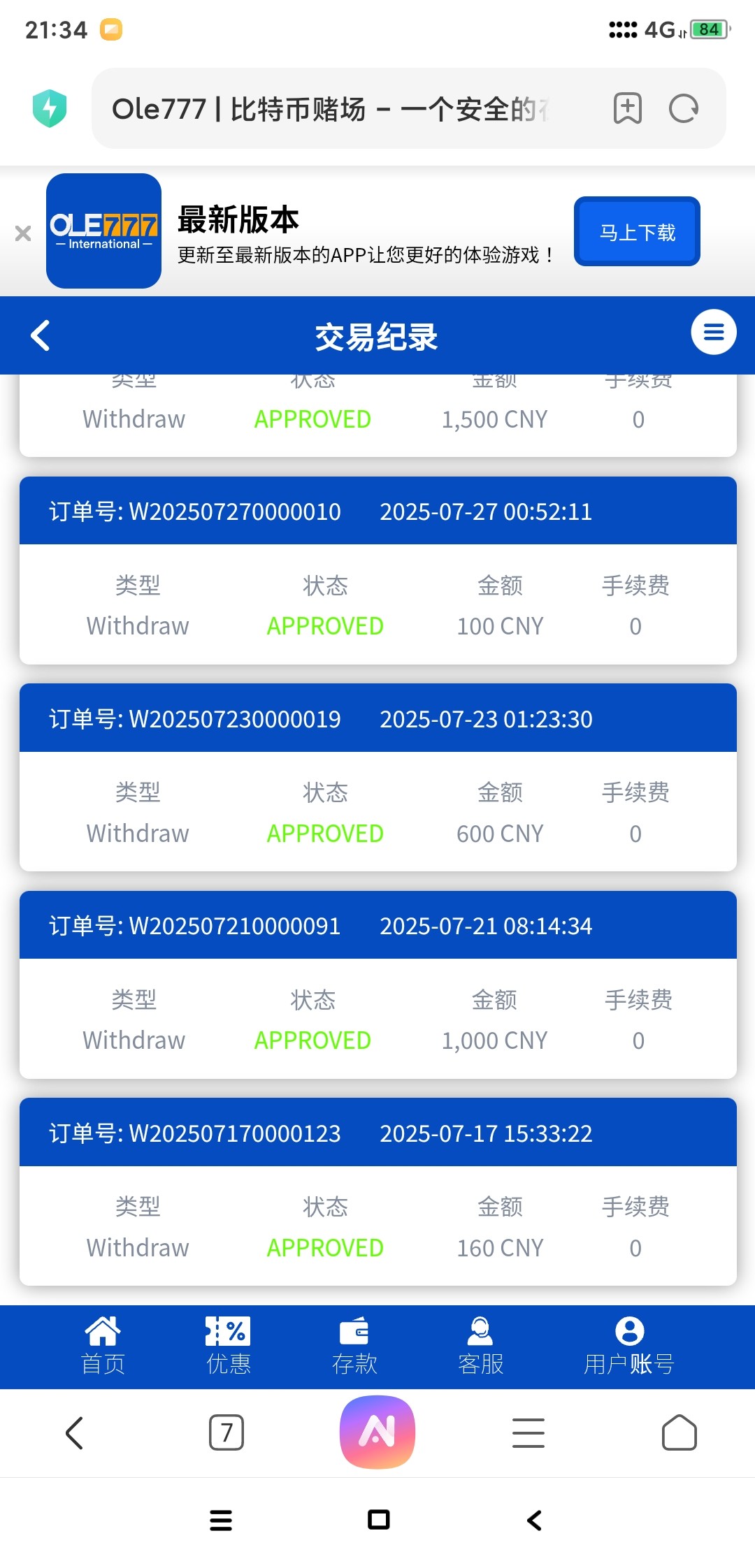Open the browser toolbar menu
The image size is (755, 1568).
[528, 1432]
